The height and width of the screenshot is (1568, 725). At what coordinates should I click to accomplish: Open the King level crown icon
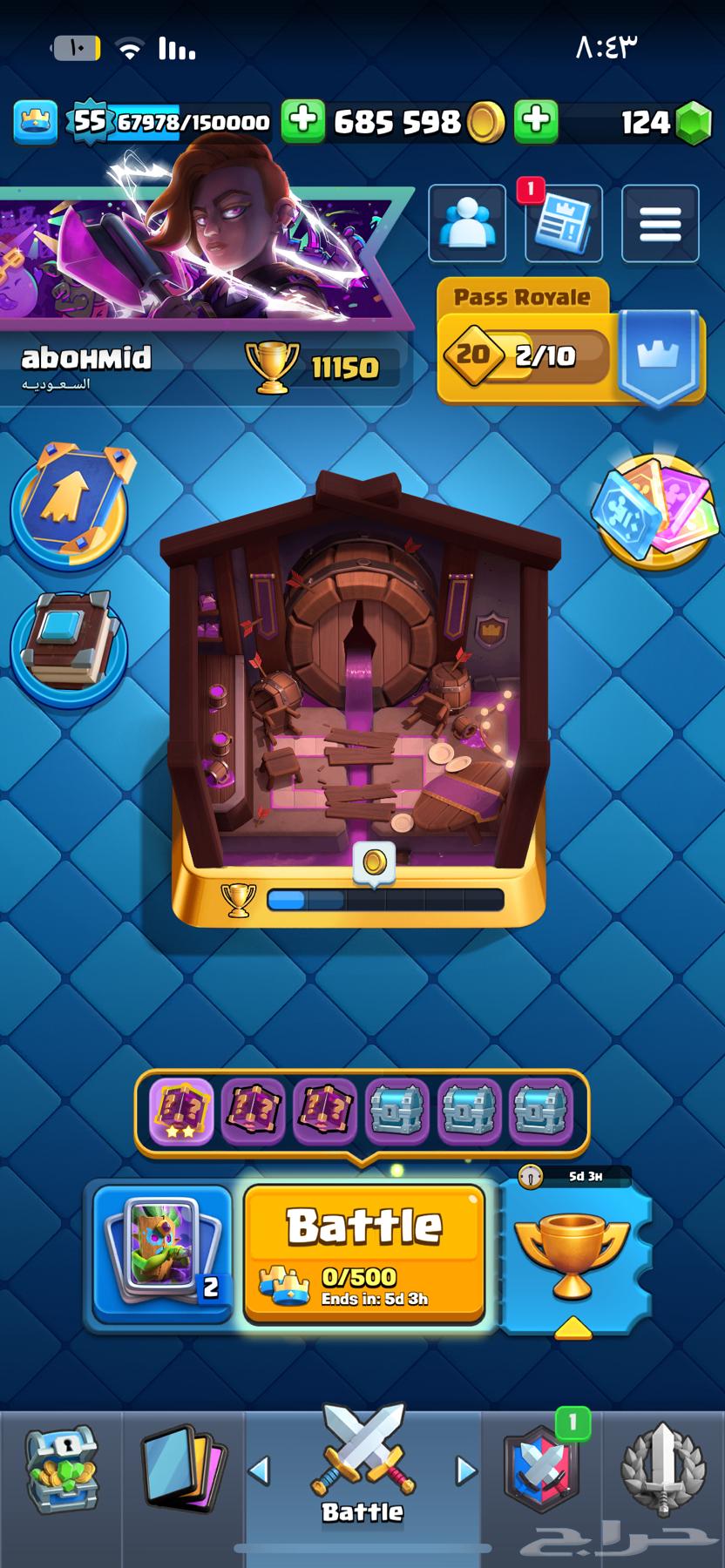(x=35, y=122)
